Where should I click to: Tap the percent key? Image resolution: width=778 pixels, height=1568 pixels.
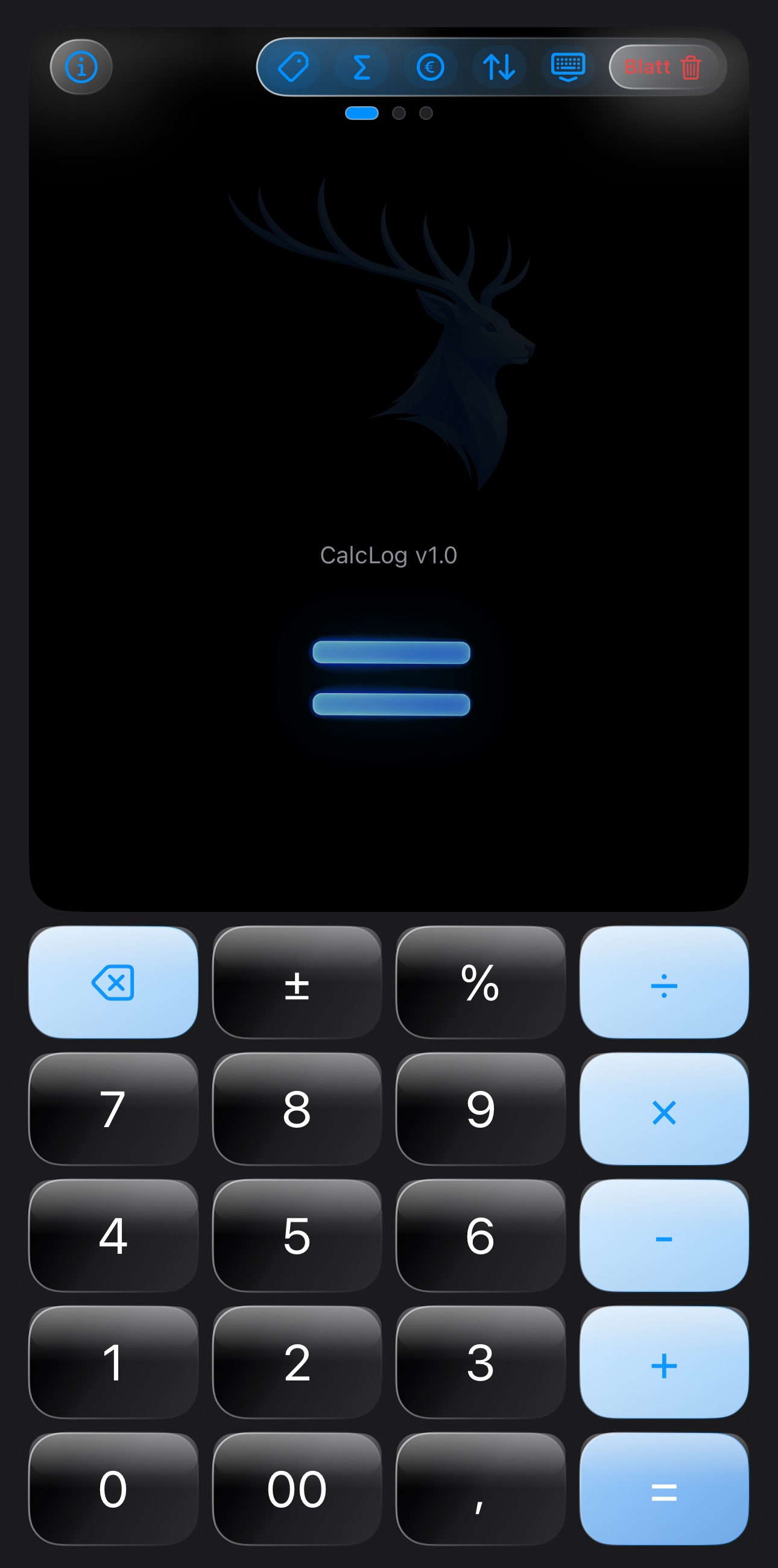point(480,982)
